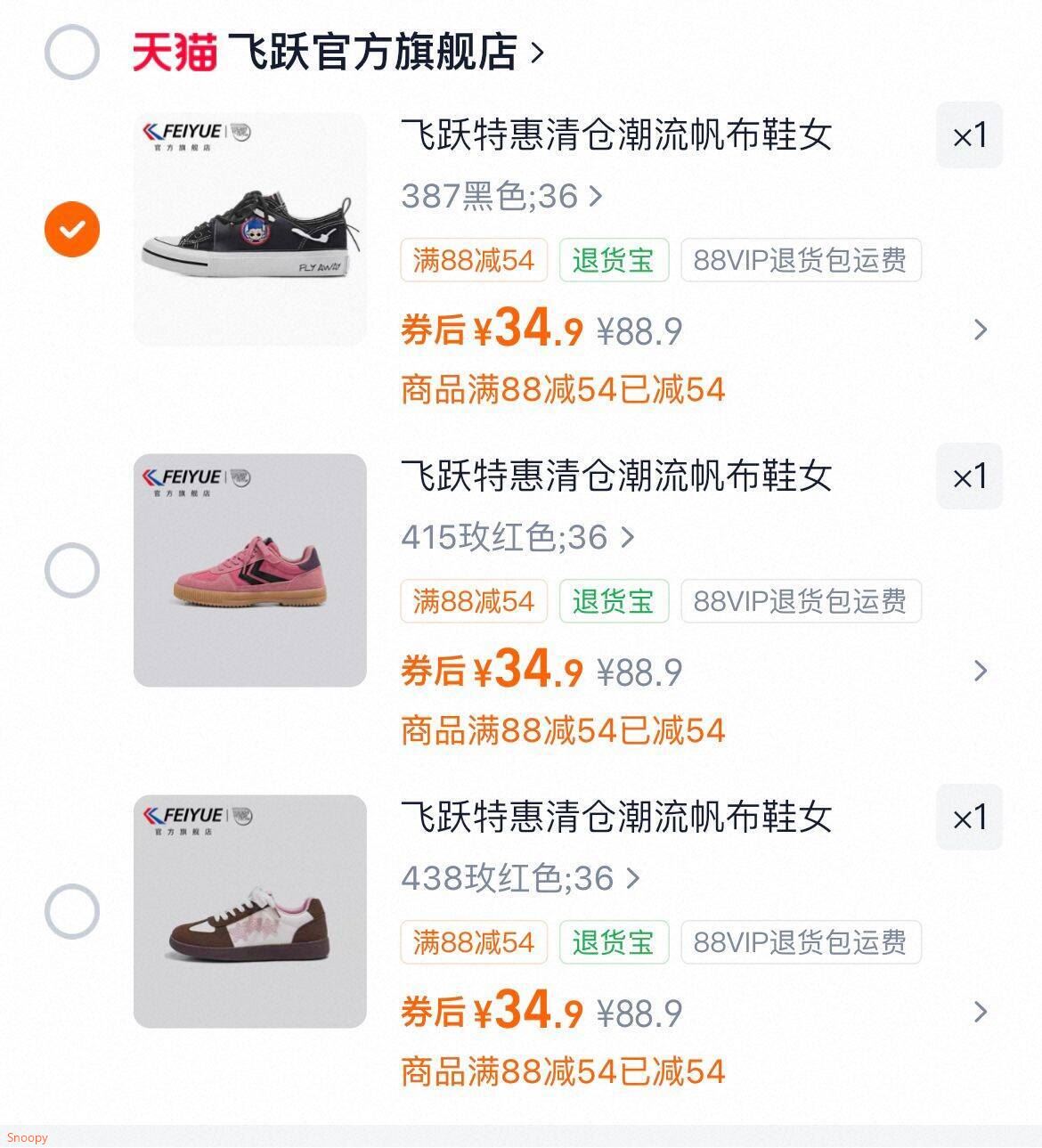Expand discount details for 387黑色 shoe

981,330
